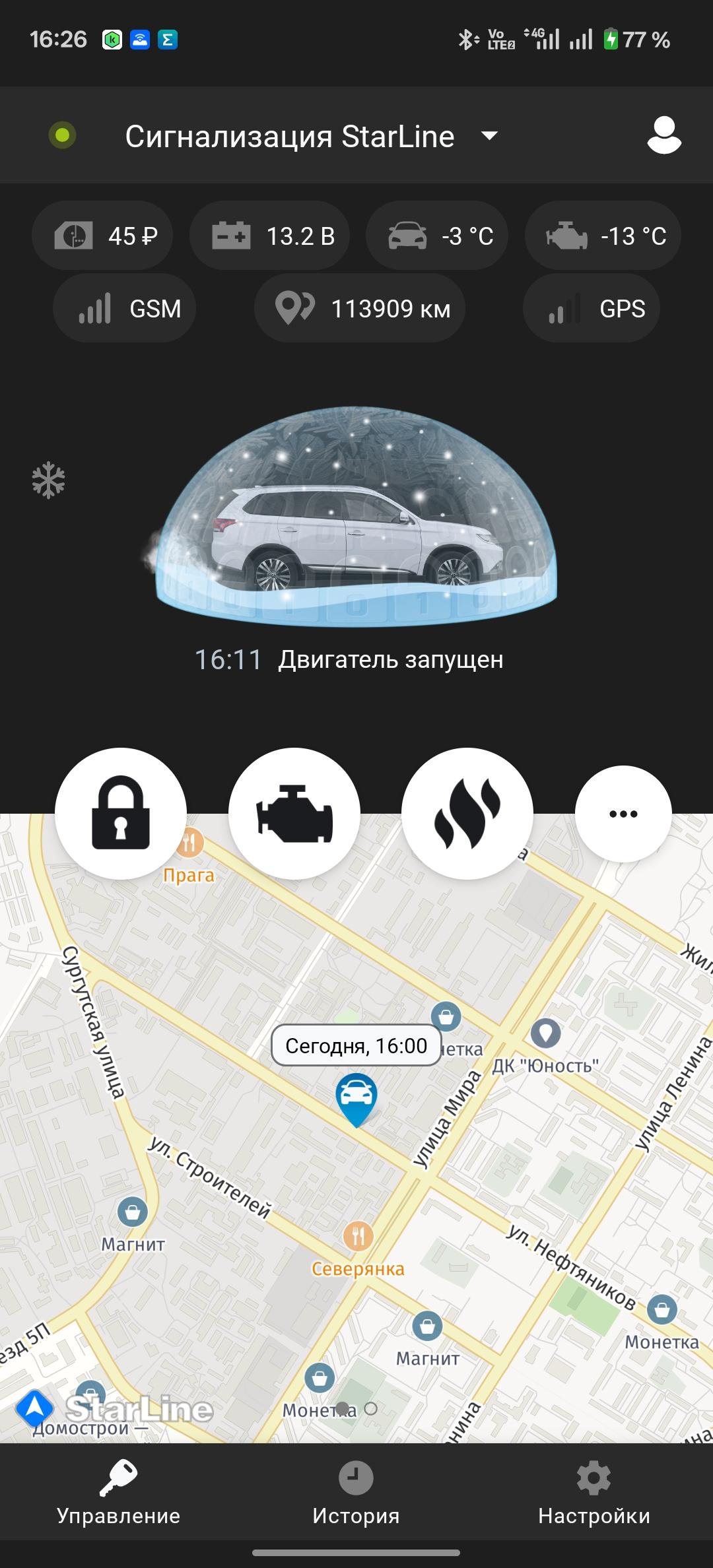Tap the engine start button
Screen dimensions: 713x1568
(x=294, y=813)
